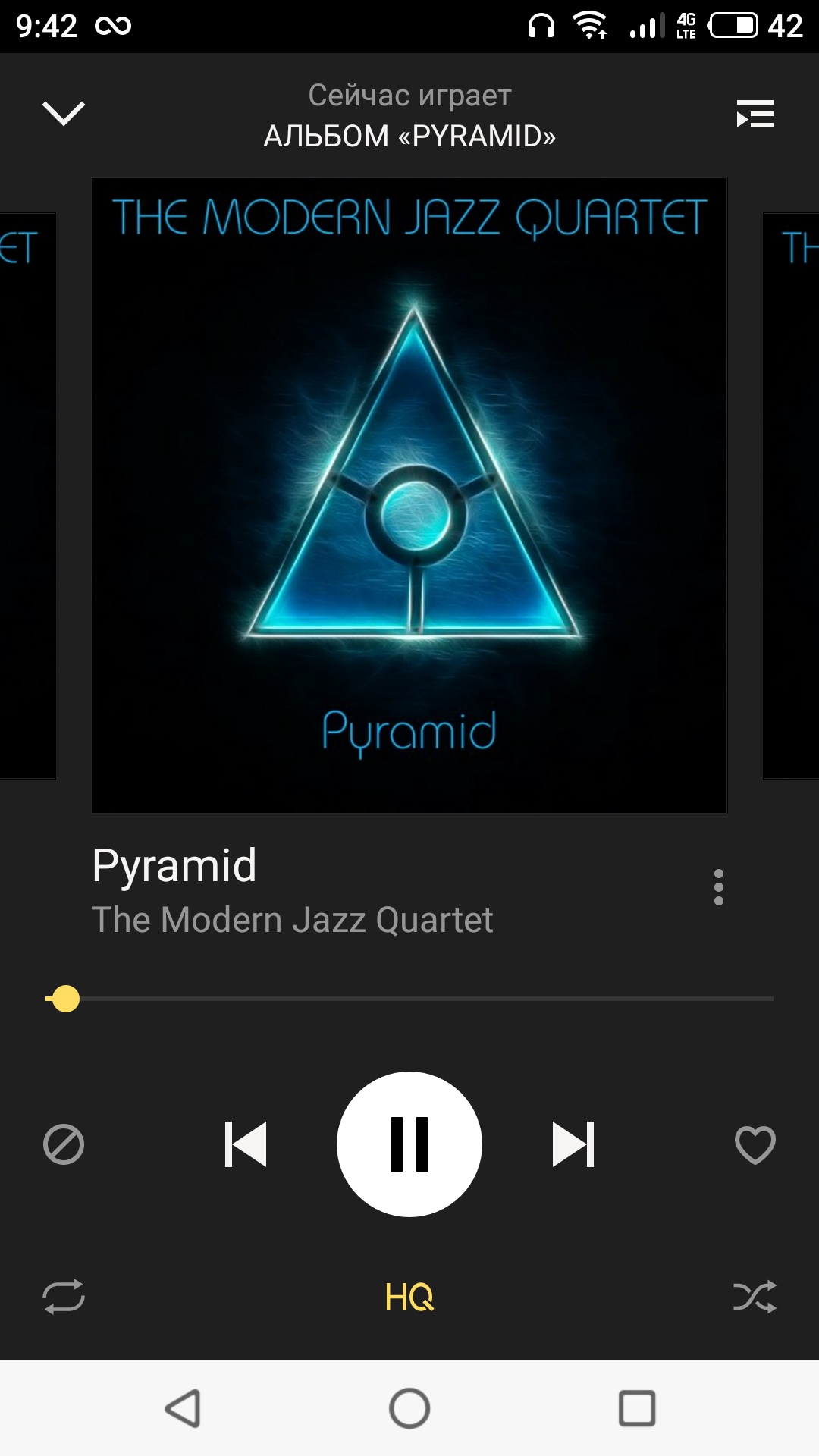Screen dimensions: 819x1456
Task: Tap the playback progress bar
Action: pos(409,999)
